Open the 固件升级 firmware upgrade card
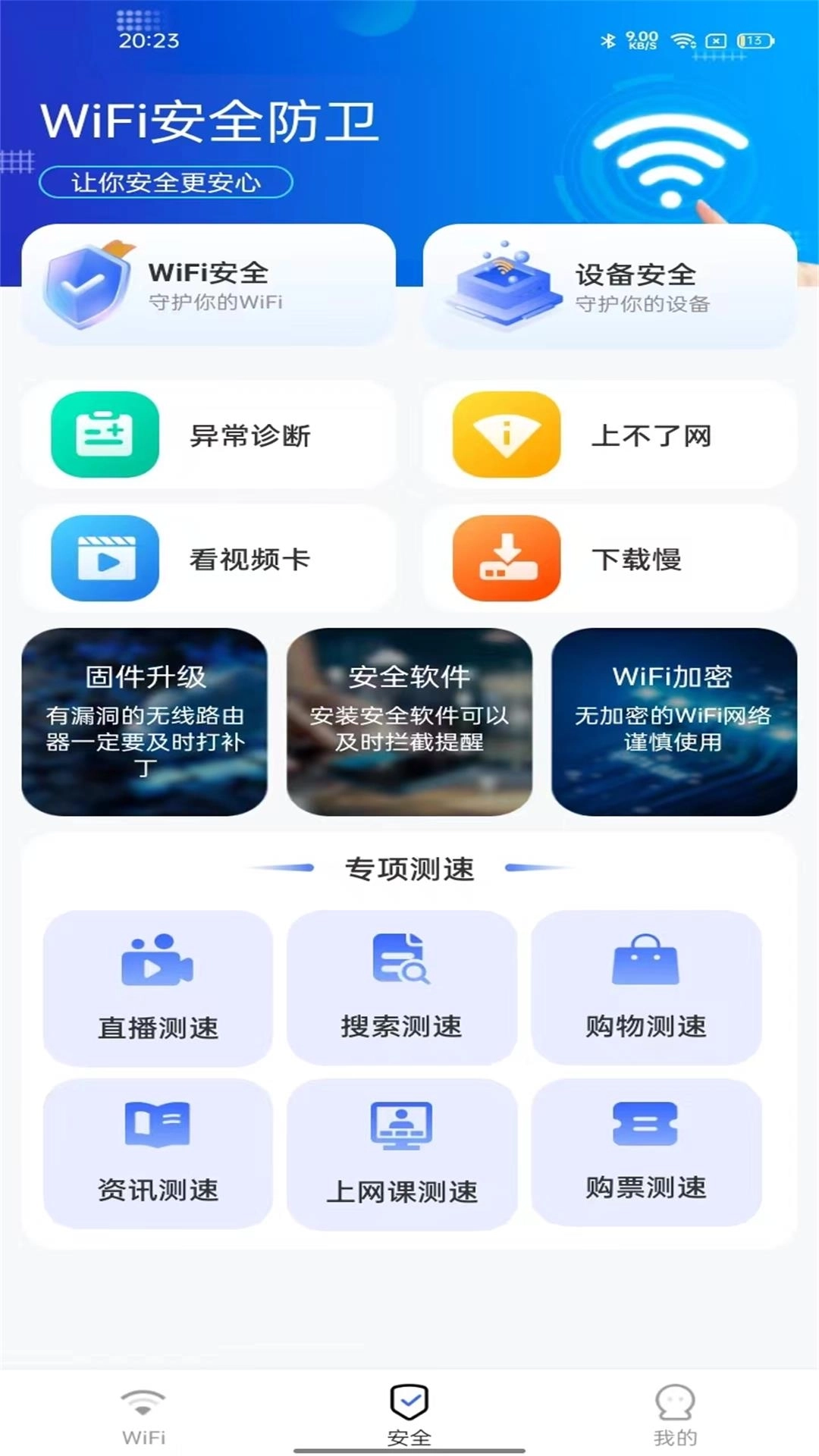The image size is (819, 1456). point(146,720)
